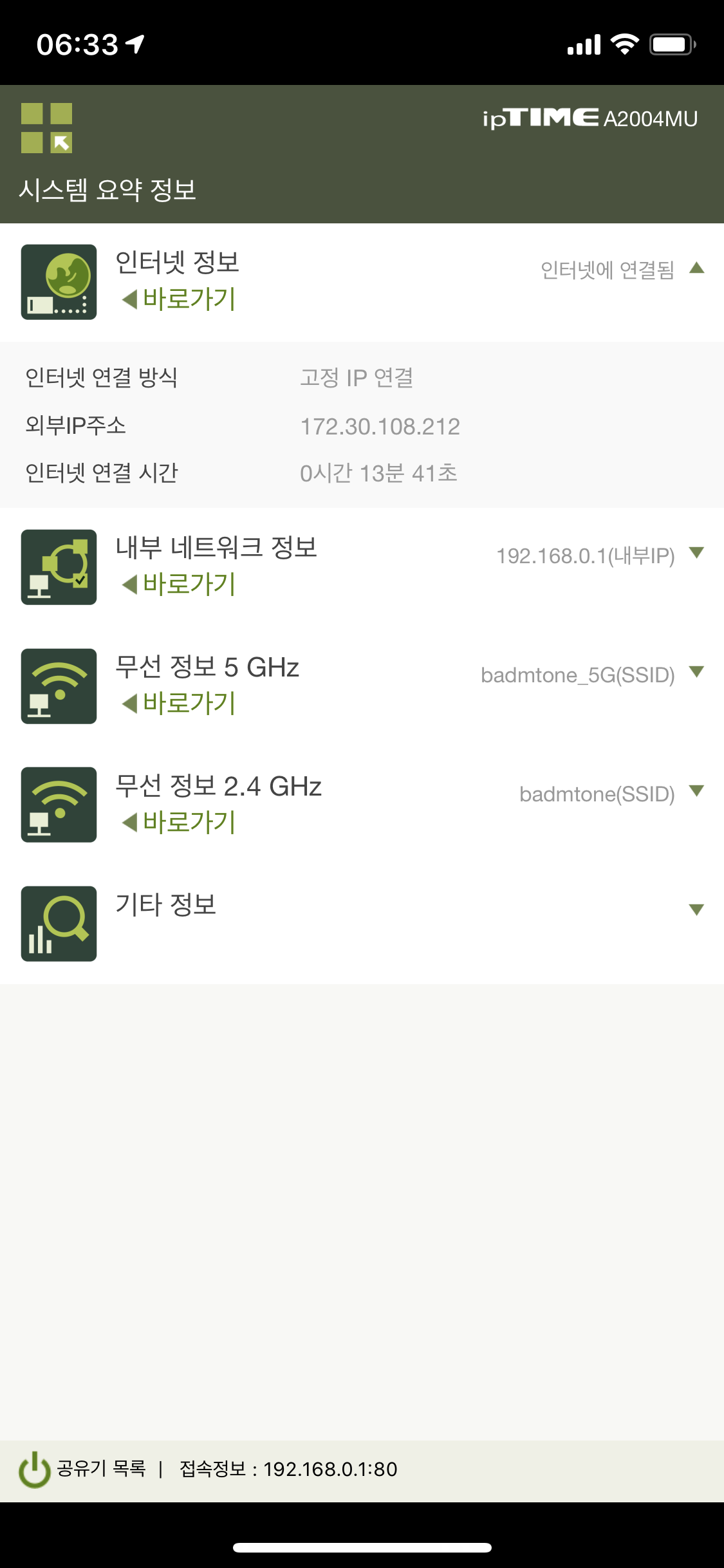Tap 바로가기 under 인터넷 정보
This screenshot has width=724, height=1568.
click(x=179, y=299)
